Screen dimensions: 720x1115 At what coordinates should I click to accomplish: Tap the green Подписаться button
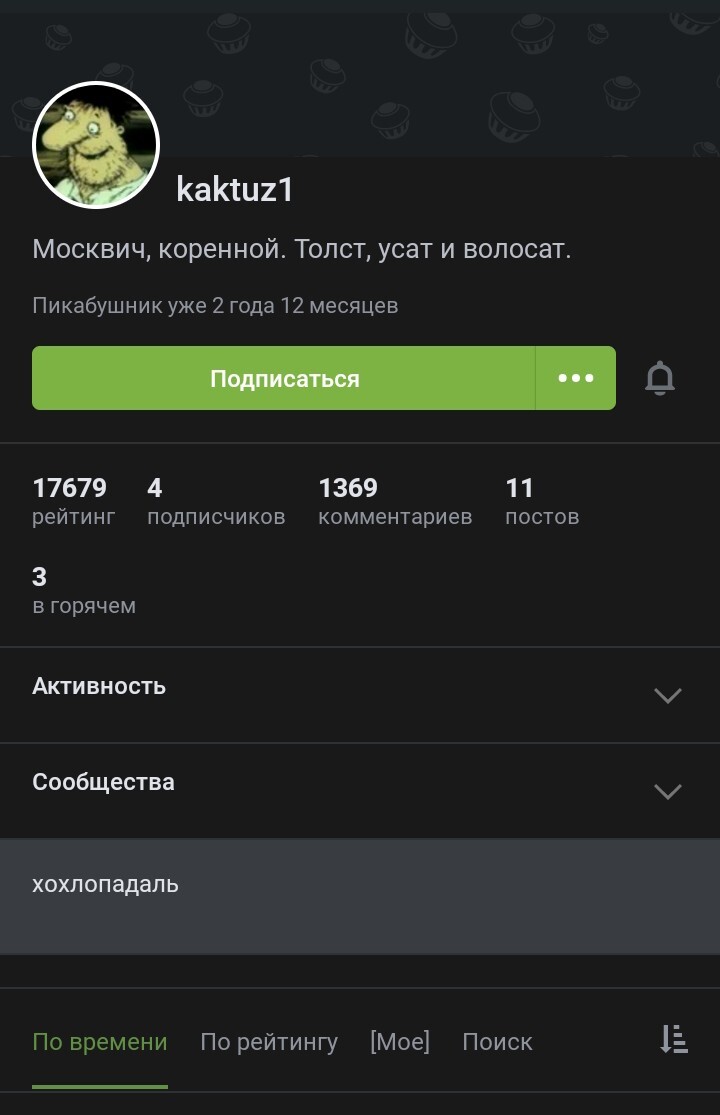coord(284,378)
